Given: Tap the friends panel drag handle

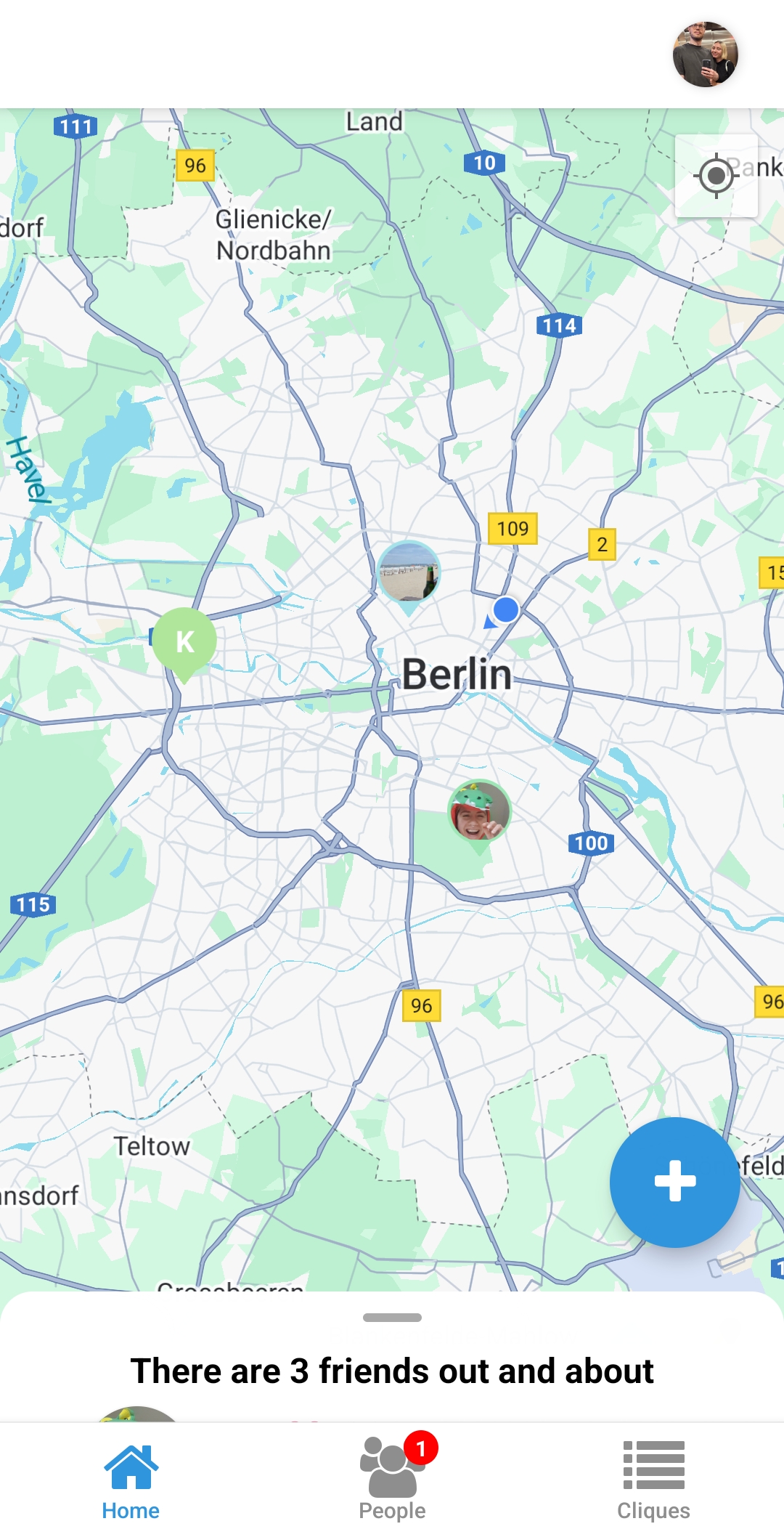Looking at the screenshot, I should click(x=392, y=1318).
